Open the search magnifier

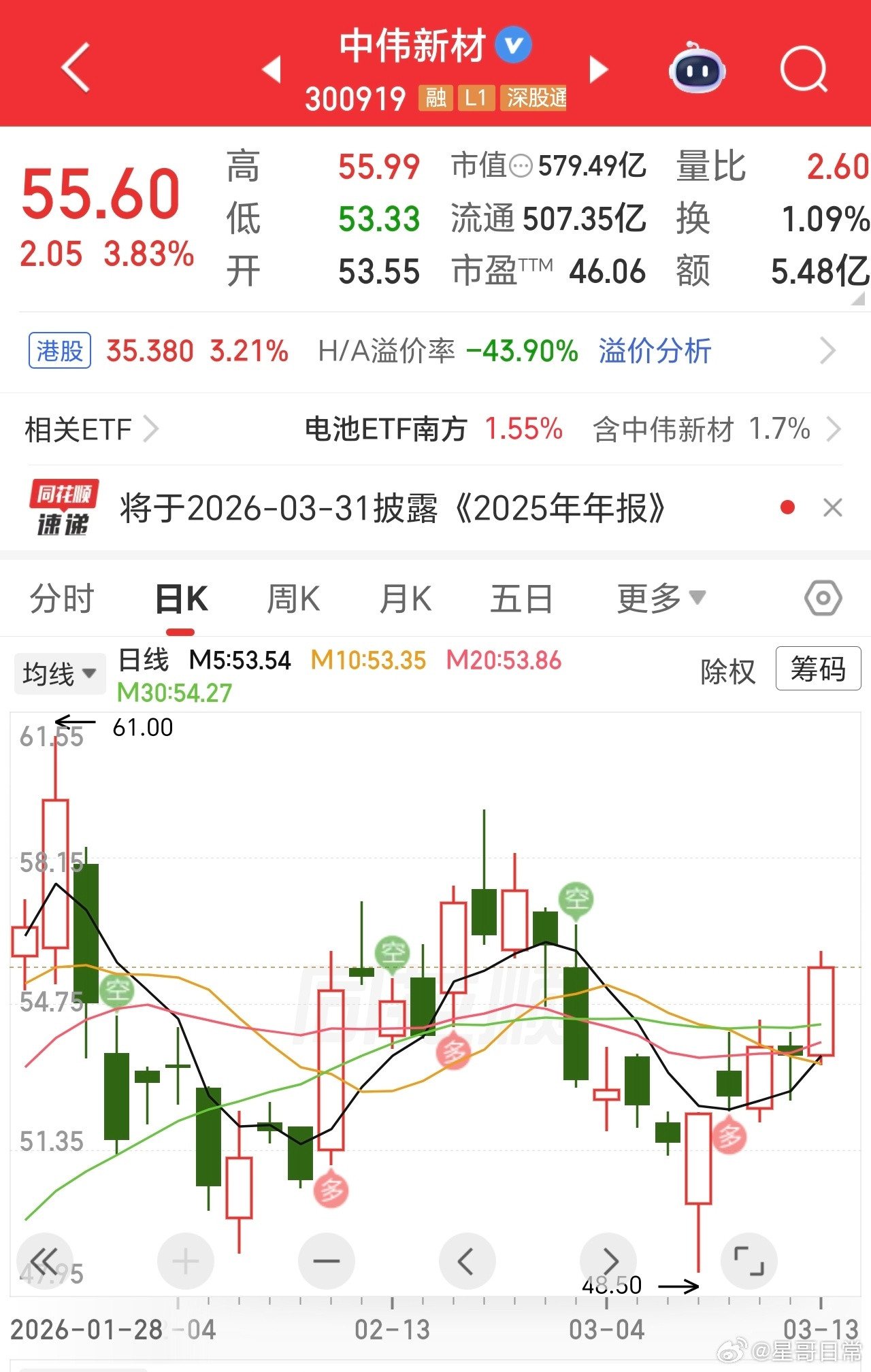point(803,68)
